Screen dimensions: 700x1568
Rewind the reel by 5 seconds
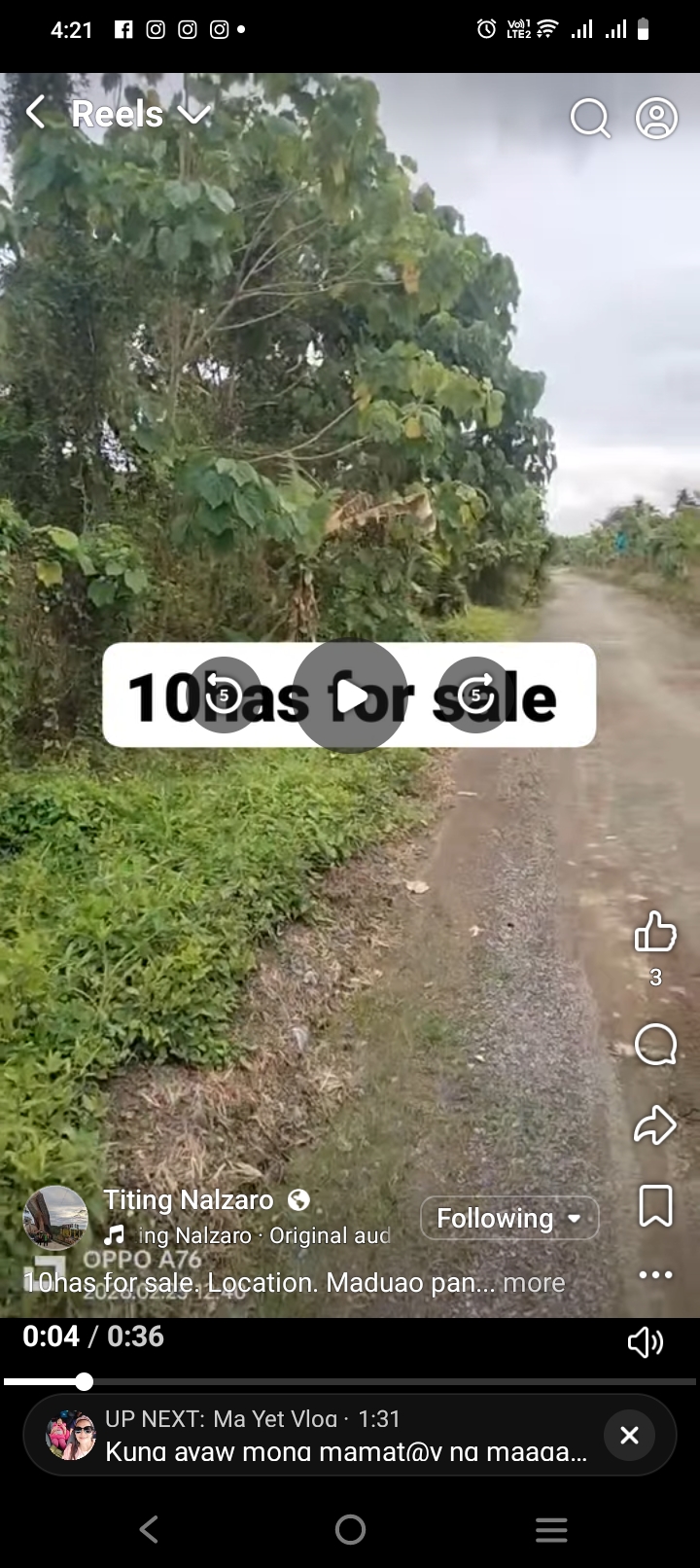click(224, 695)
